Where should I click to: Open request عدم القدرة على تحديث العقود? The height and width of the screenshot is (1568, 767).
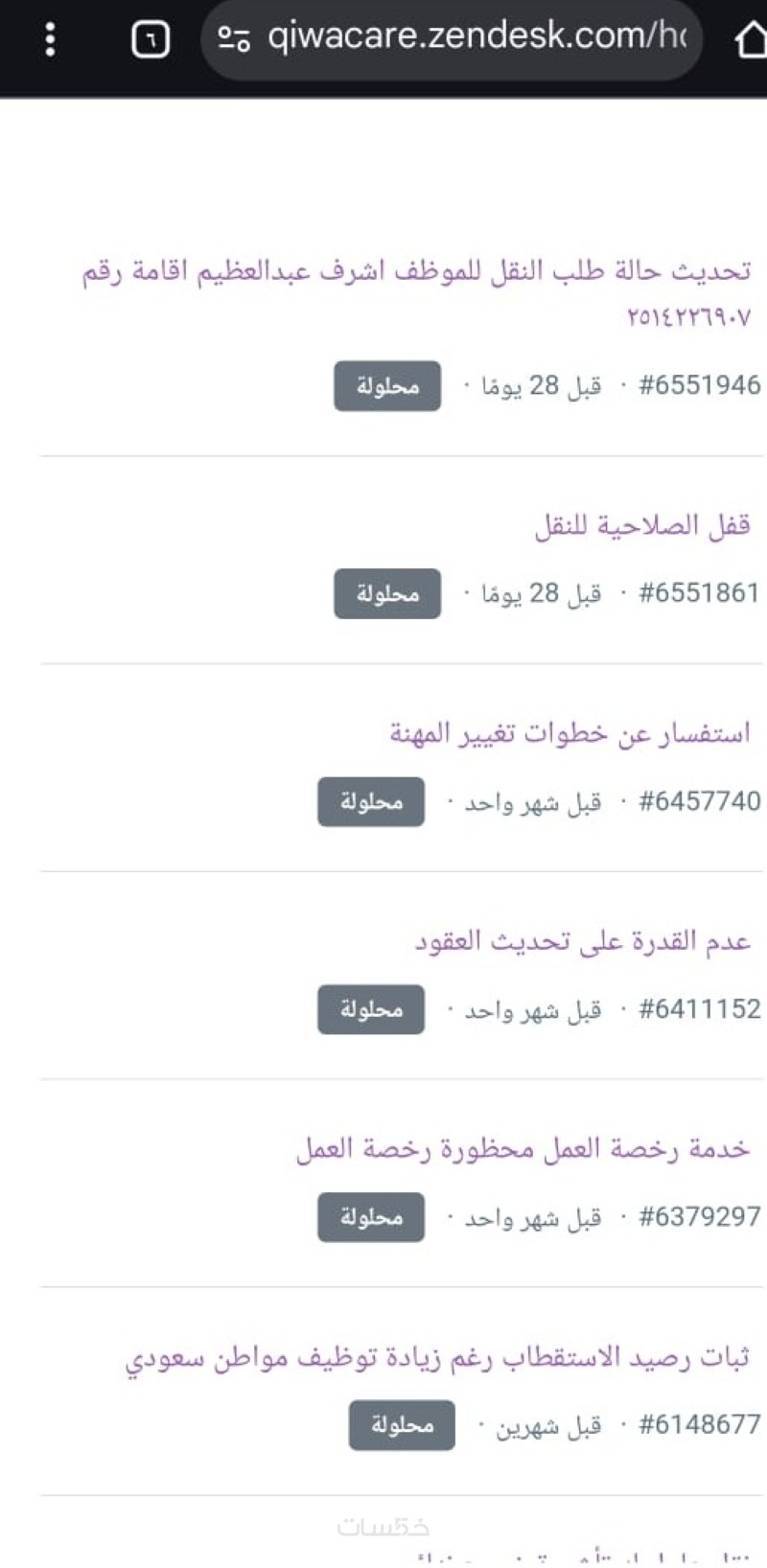coord(582,942)
